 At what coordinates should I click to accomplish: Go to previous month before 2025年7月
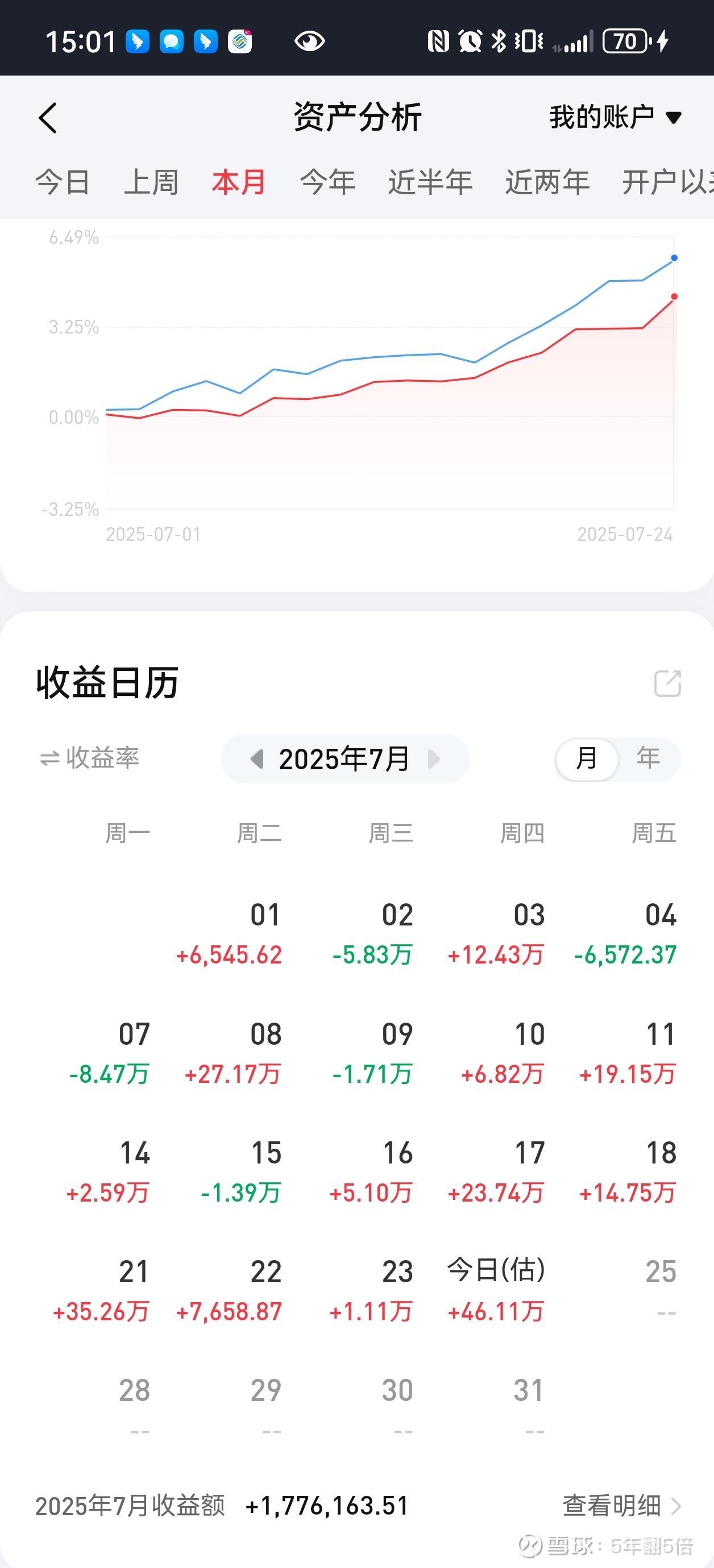click(x=257, y=759)
